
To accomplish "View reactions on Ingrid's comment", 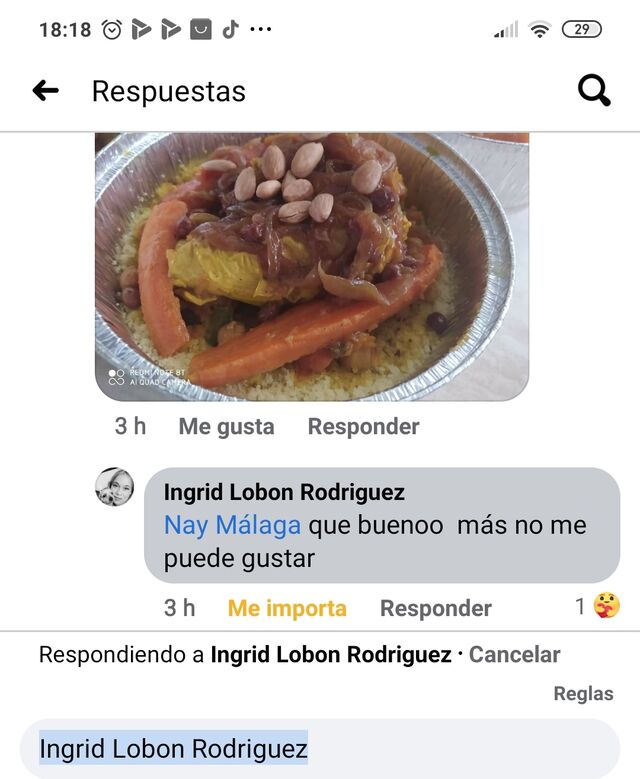I will point(597,606).
